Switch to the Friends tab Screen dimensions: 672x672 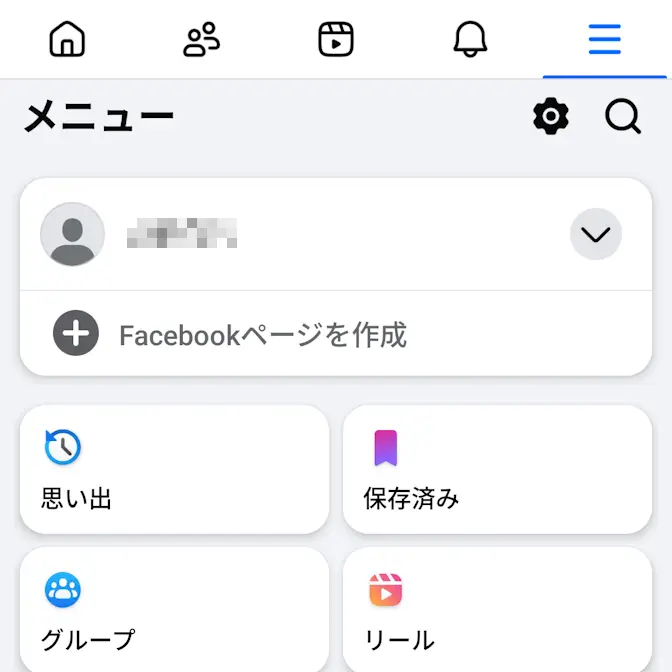click(201, 39)
